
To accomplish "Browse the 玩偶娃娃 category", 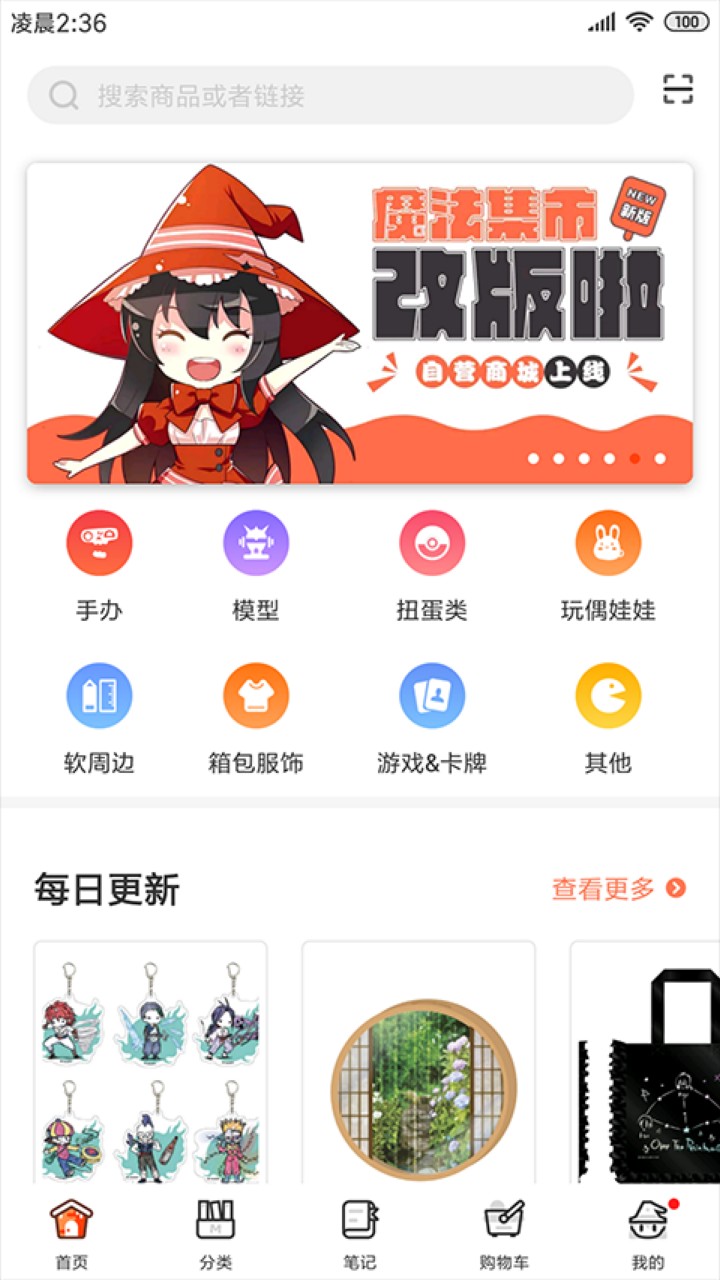I will click(x=608, y=565).
